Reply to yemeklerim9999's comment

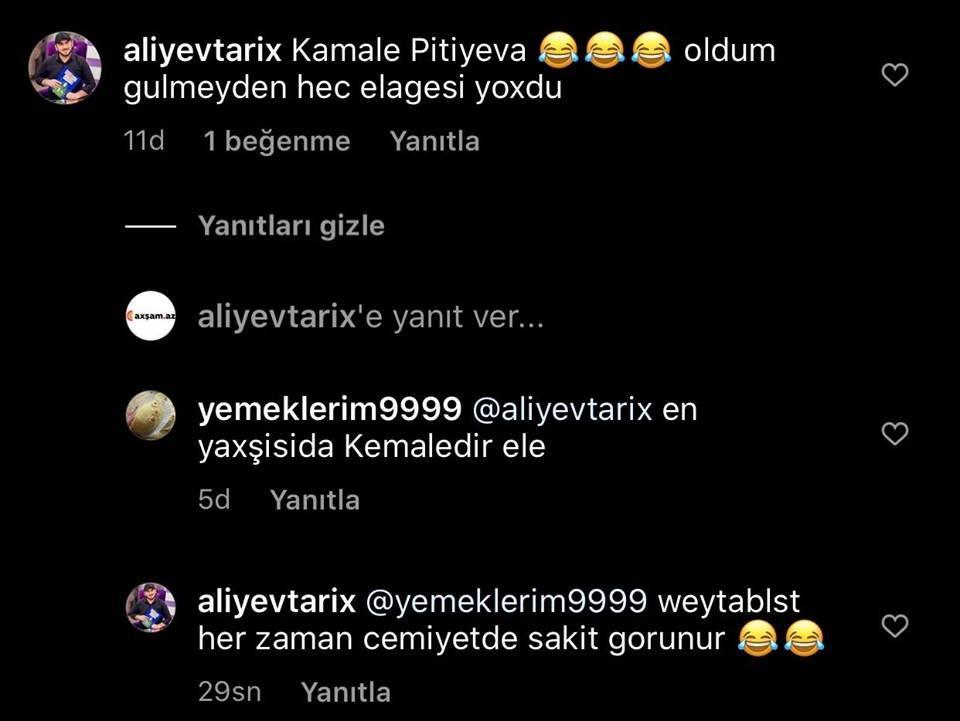(x=314, y=500)
